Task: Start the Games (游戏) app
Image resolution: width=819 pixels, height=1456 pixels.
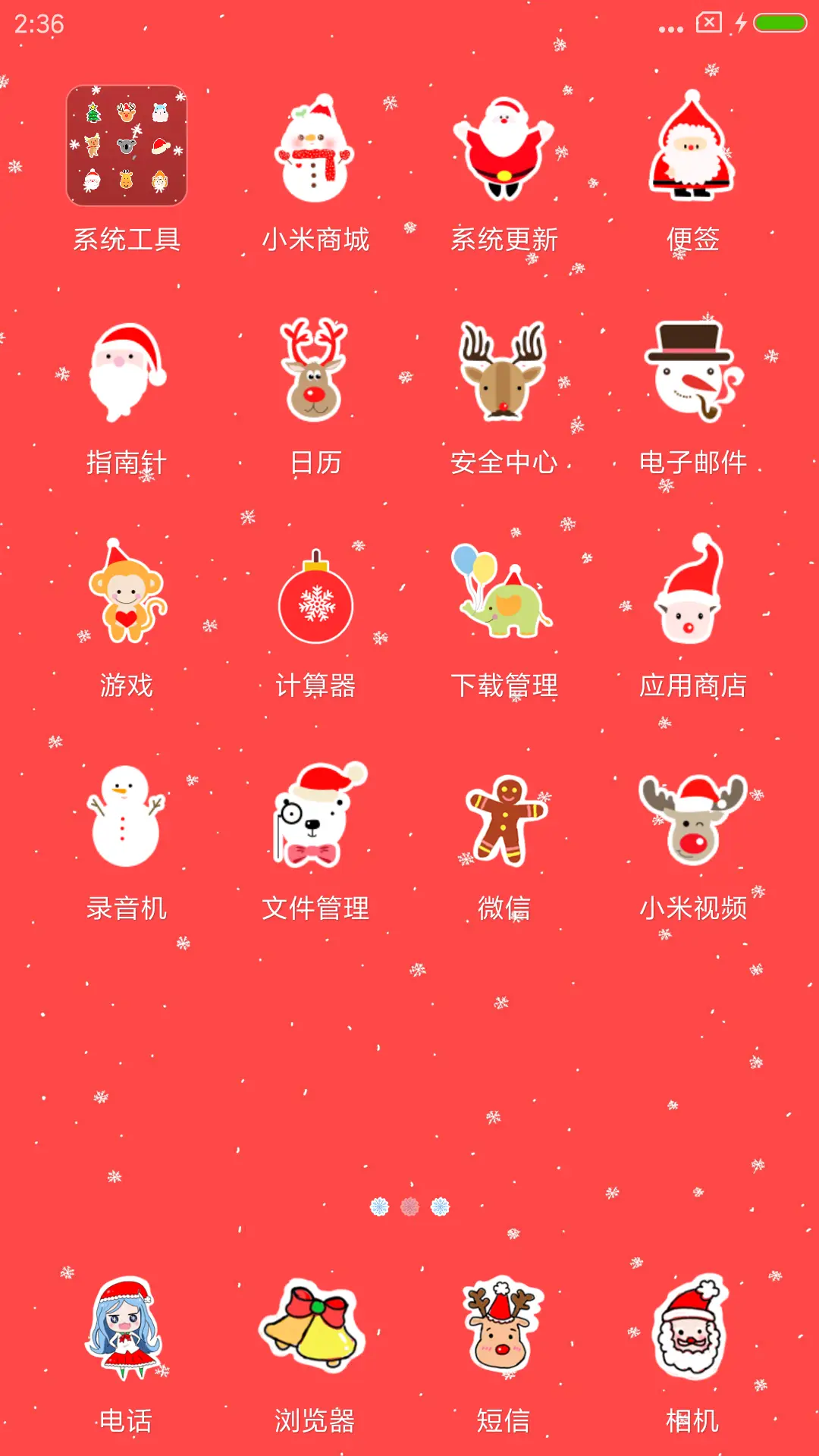Action: click(127, 599)
